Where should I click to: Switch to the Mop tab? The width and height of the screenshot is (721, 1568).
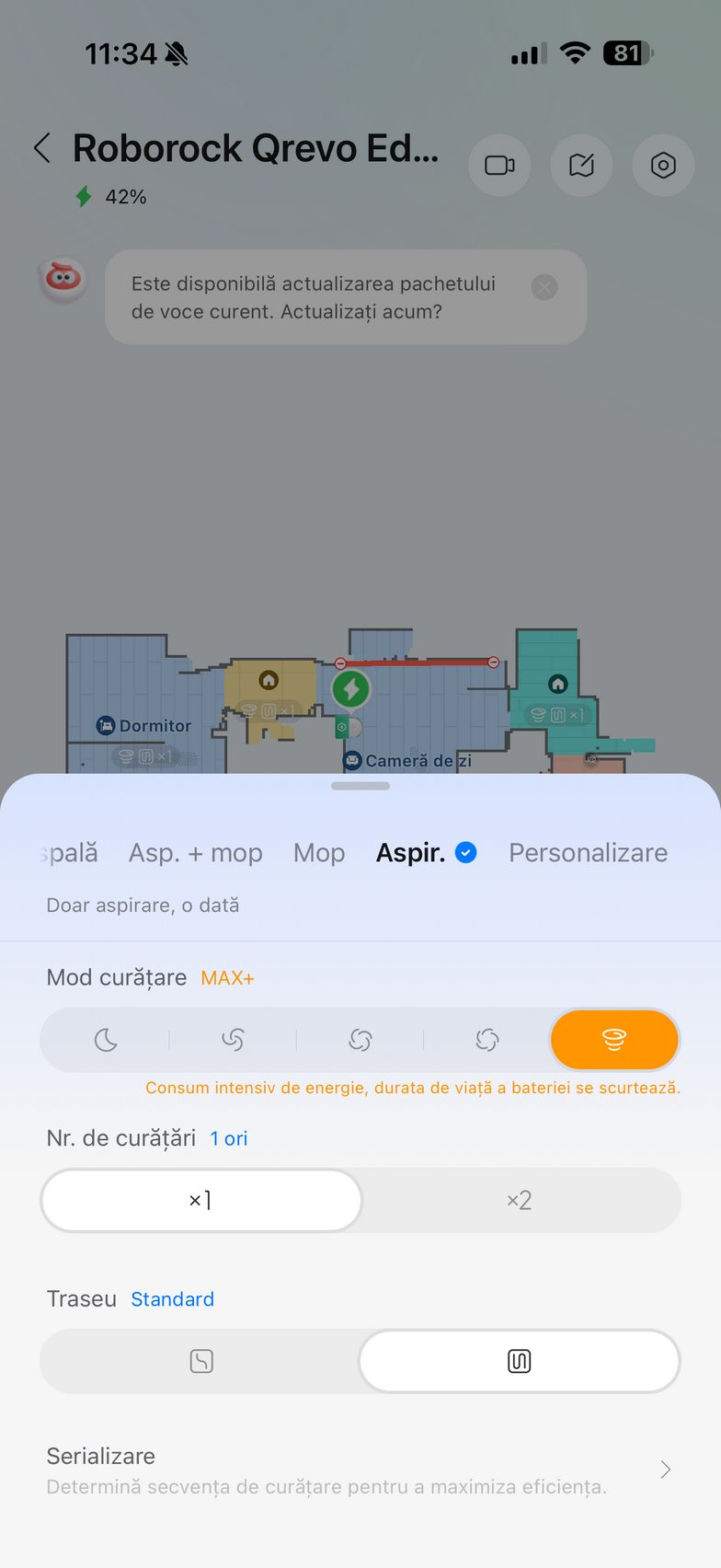[x=319, y=853]
